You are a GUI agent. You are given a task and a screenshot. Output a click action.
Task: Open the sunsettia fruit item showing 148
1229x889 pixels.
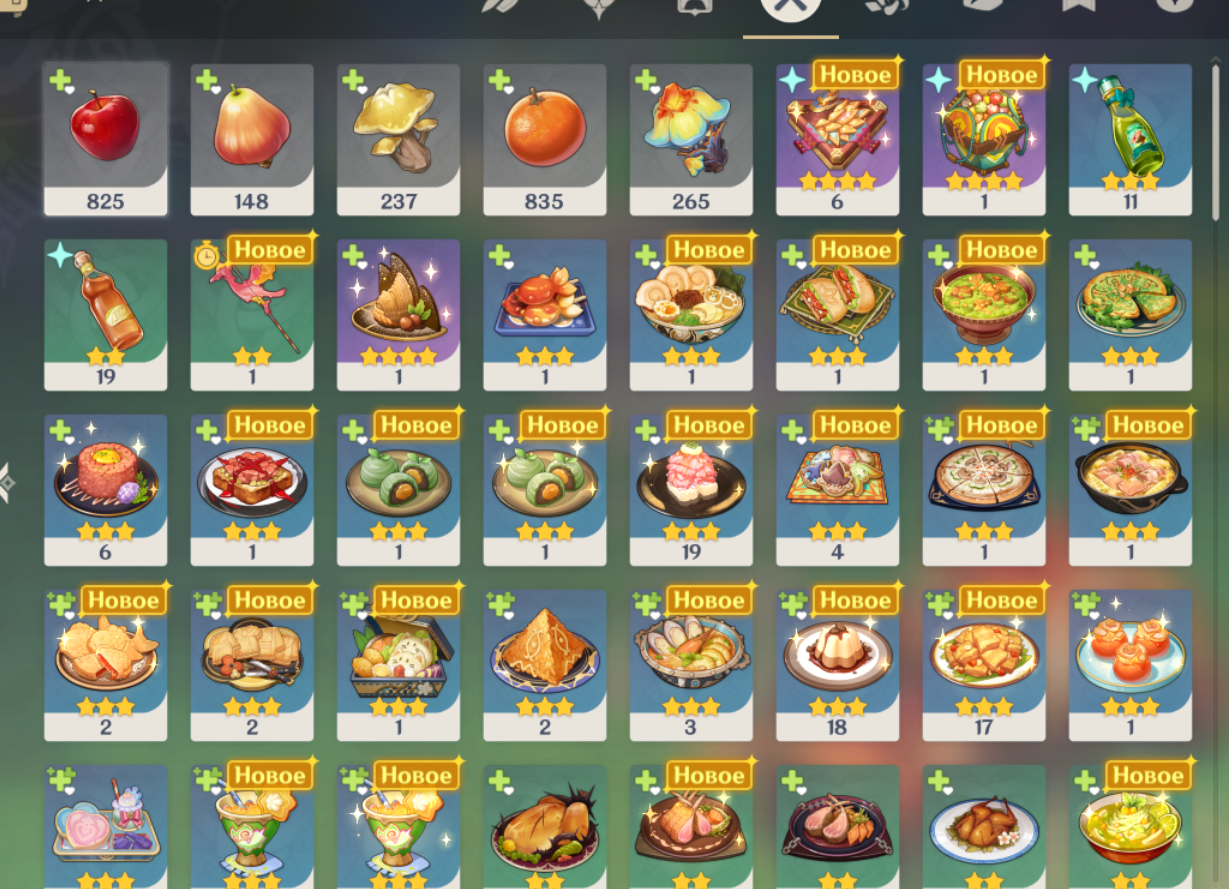252,139
